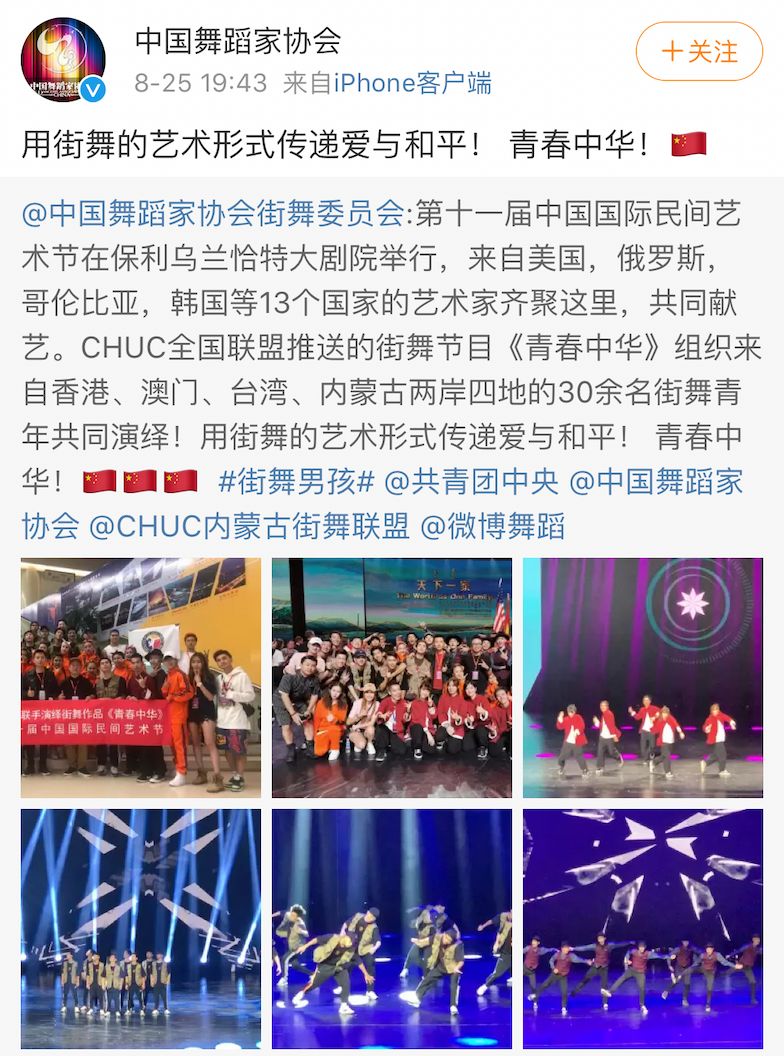Open the photo with blue spotlight beams
784x1056 pixels.
(x=141, y=929)
